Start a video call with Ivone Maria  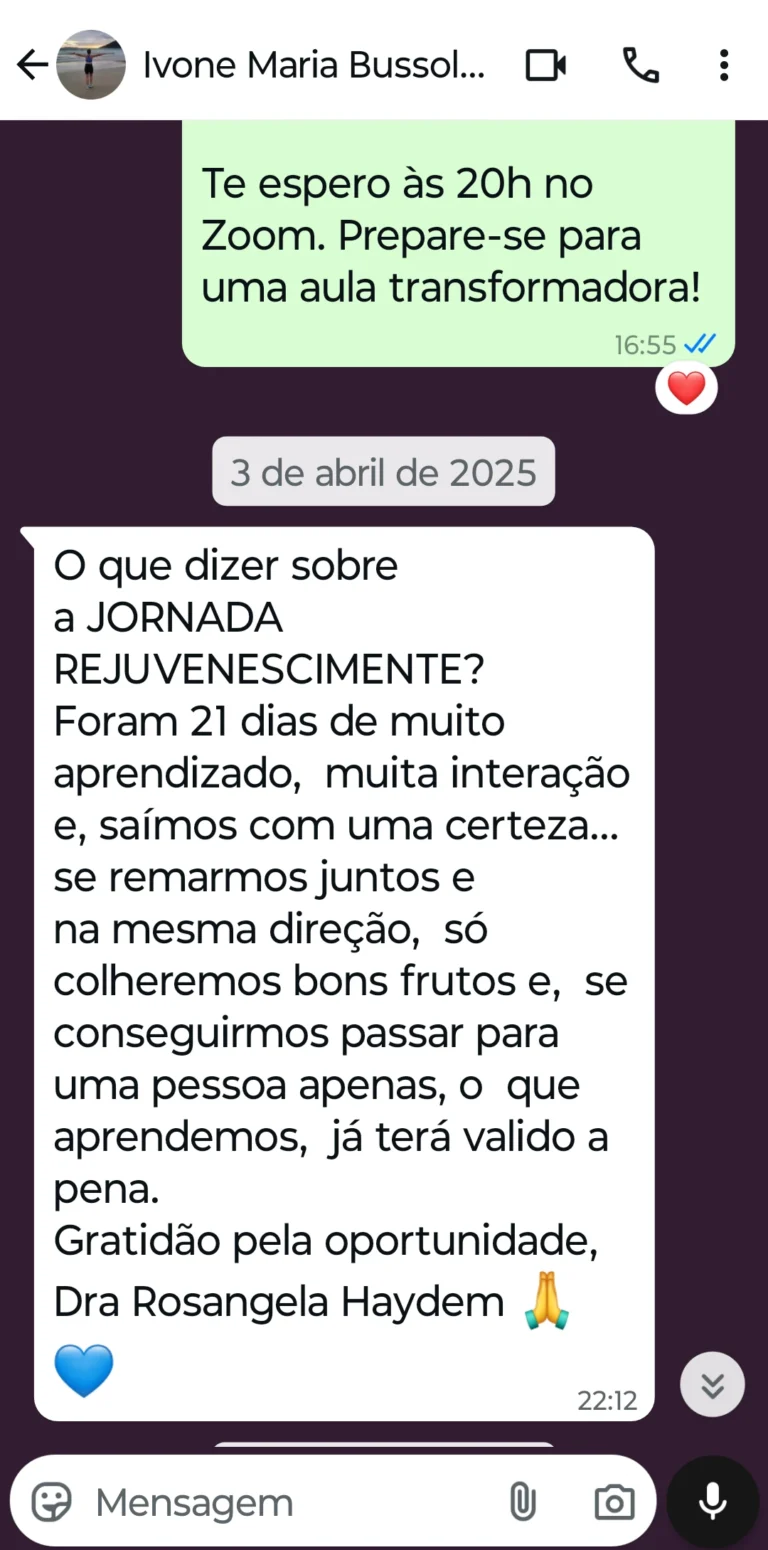(x=545, y=64)
